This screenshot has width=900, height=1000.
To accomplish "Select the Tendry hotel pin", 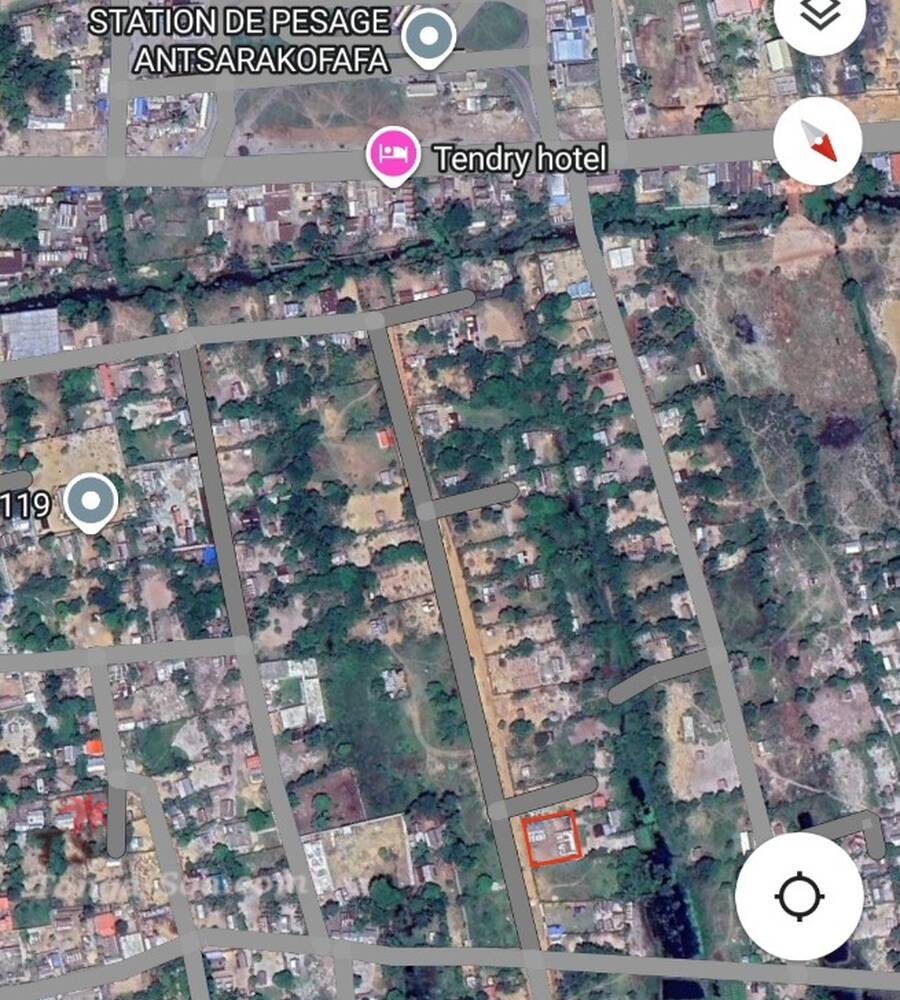I will coord(392,153).
